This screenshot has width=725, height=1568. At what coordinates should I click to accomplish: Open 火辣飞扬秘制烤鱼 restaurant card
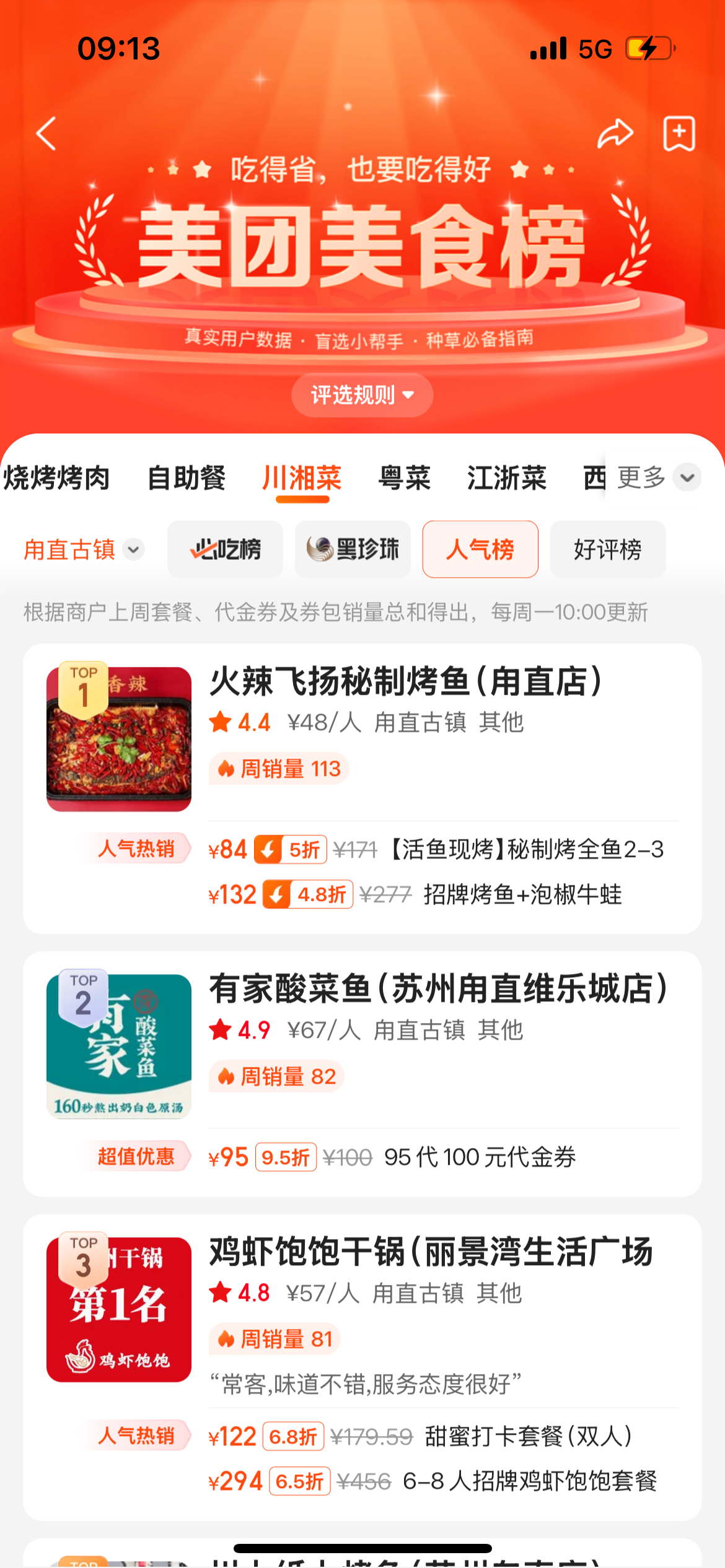point(405,681)
